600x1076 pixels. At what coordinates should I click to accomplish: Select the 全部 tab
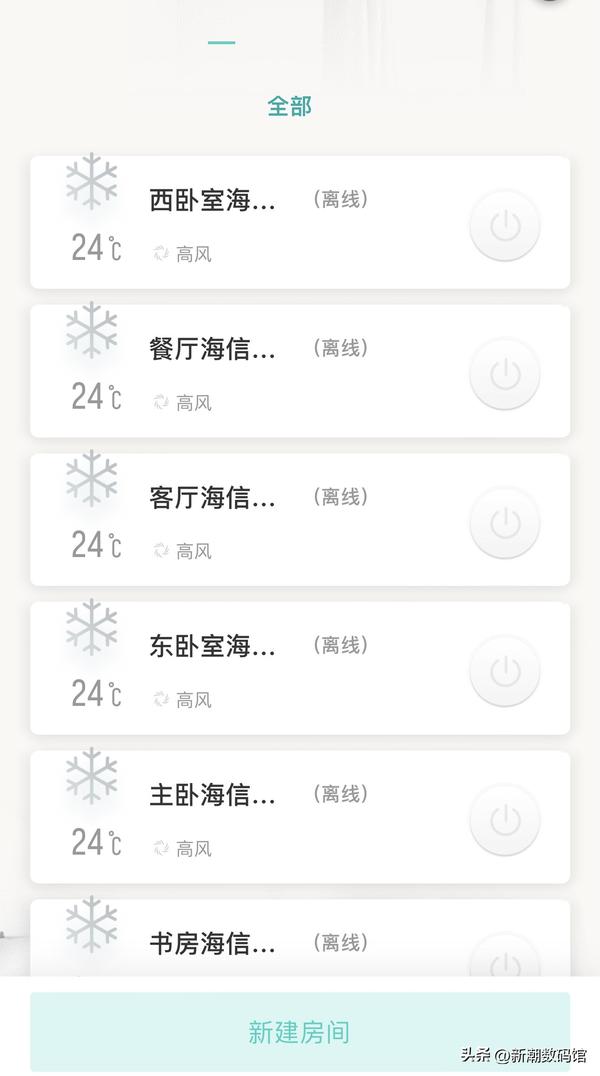click(x=289, y=106)
